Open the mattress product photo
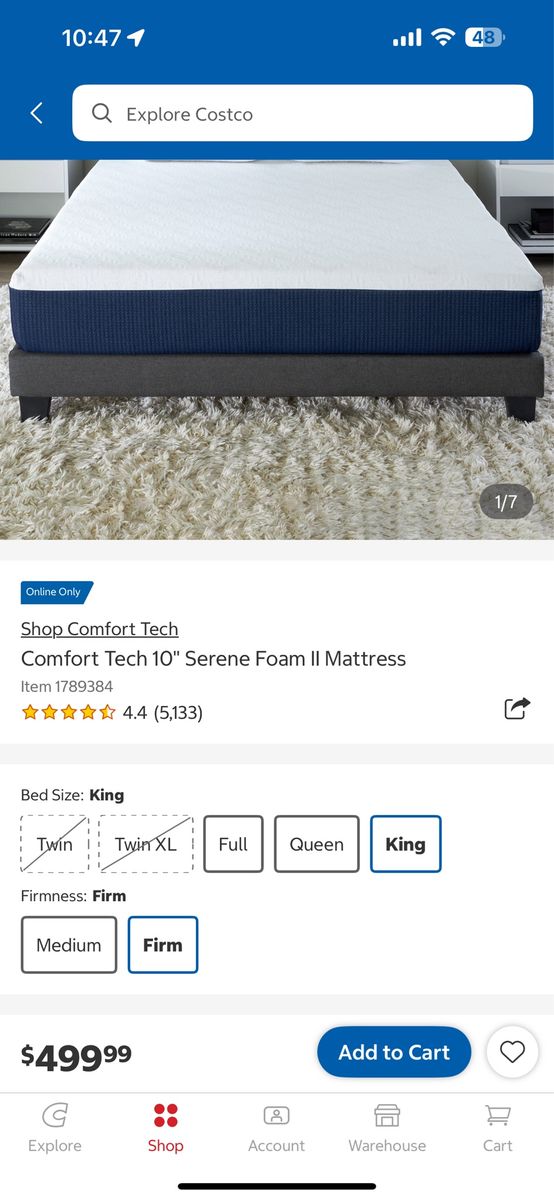Screen dimensions: 554x1200 click(x=277, y=350)
